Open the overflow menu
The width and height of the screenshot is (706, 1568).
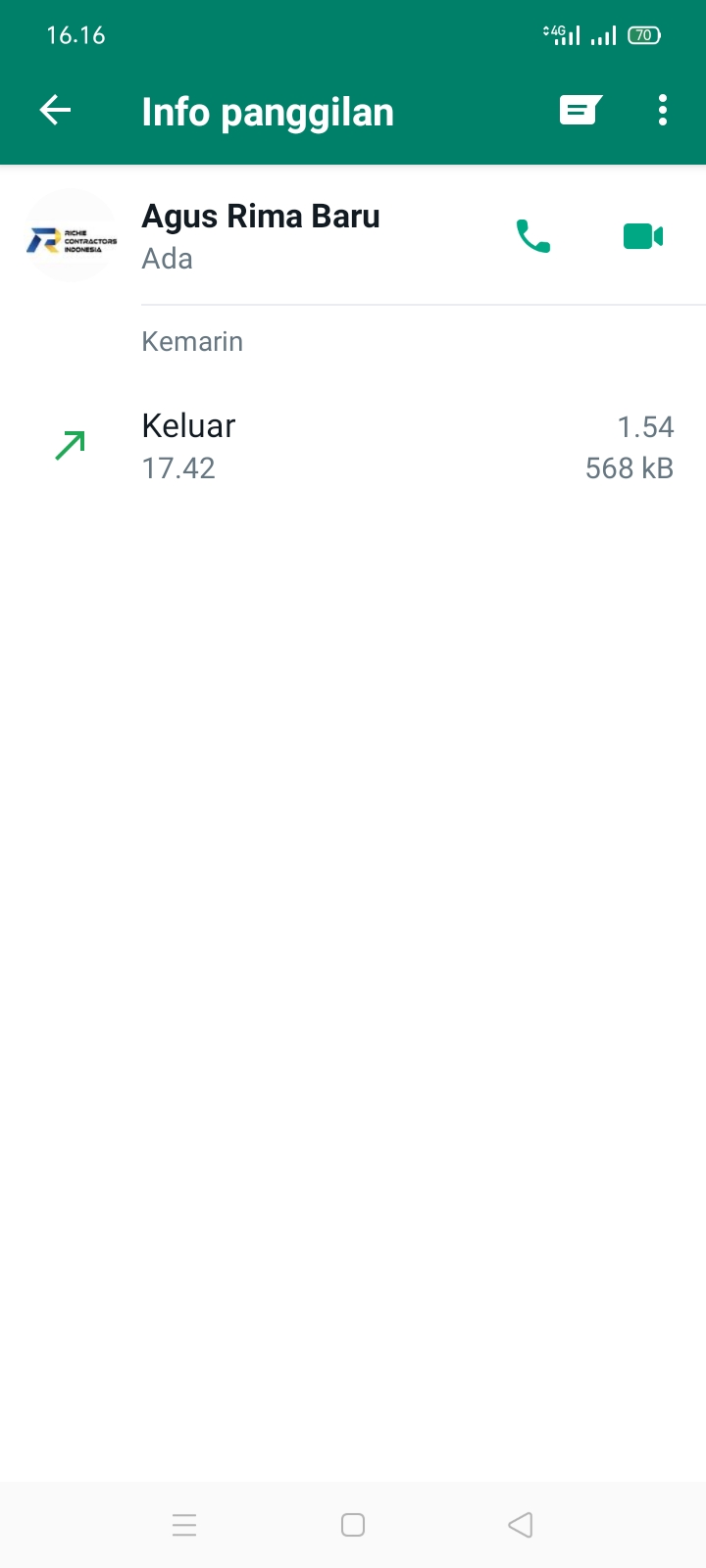coord(663,111)
